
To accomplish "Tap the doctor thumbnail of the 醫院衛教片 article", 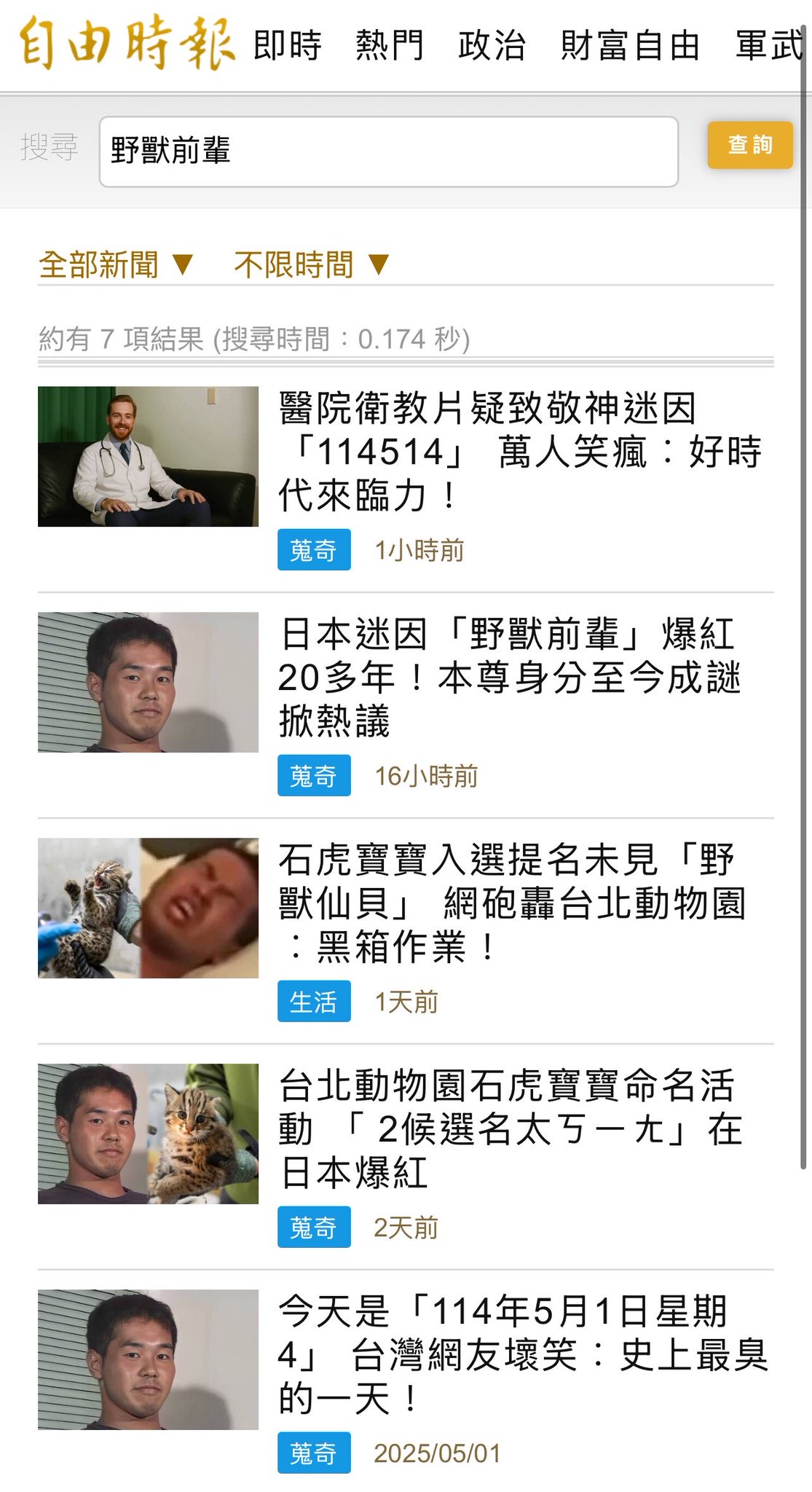I will (148, 456).
